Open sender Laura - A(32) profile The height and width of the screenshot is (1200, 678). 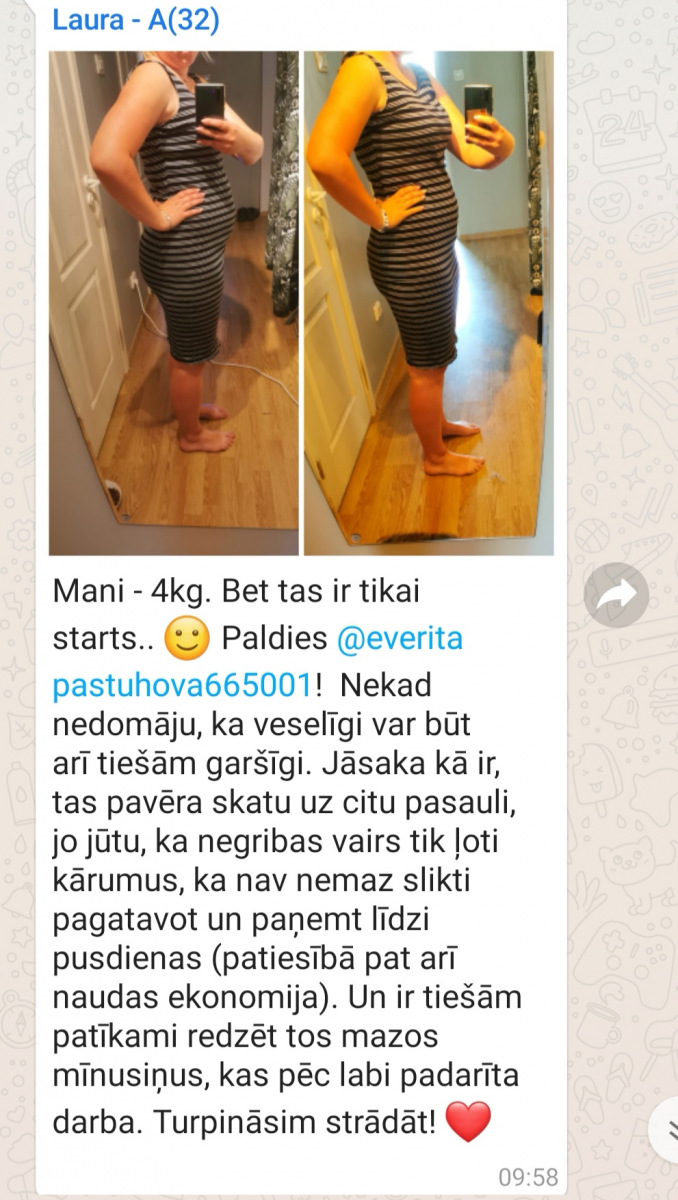(x=136, y=19)
